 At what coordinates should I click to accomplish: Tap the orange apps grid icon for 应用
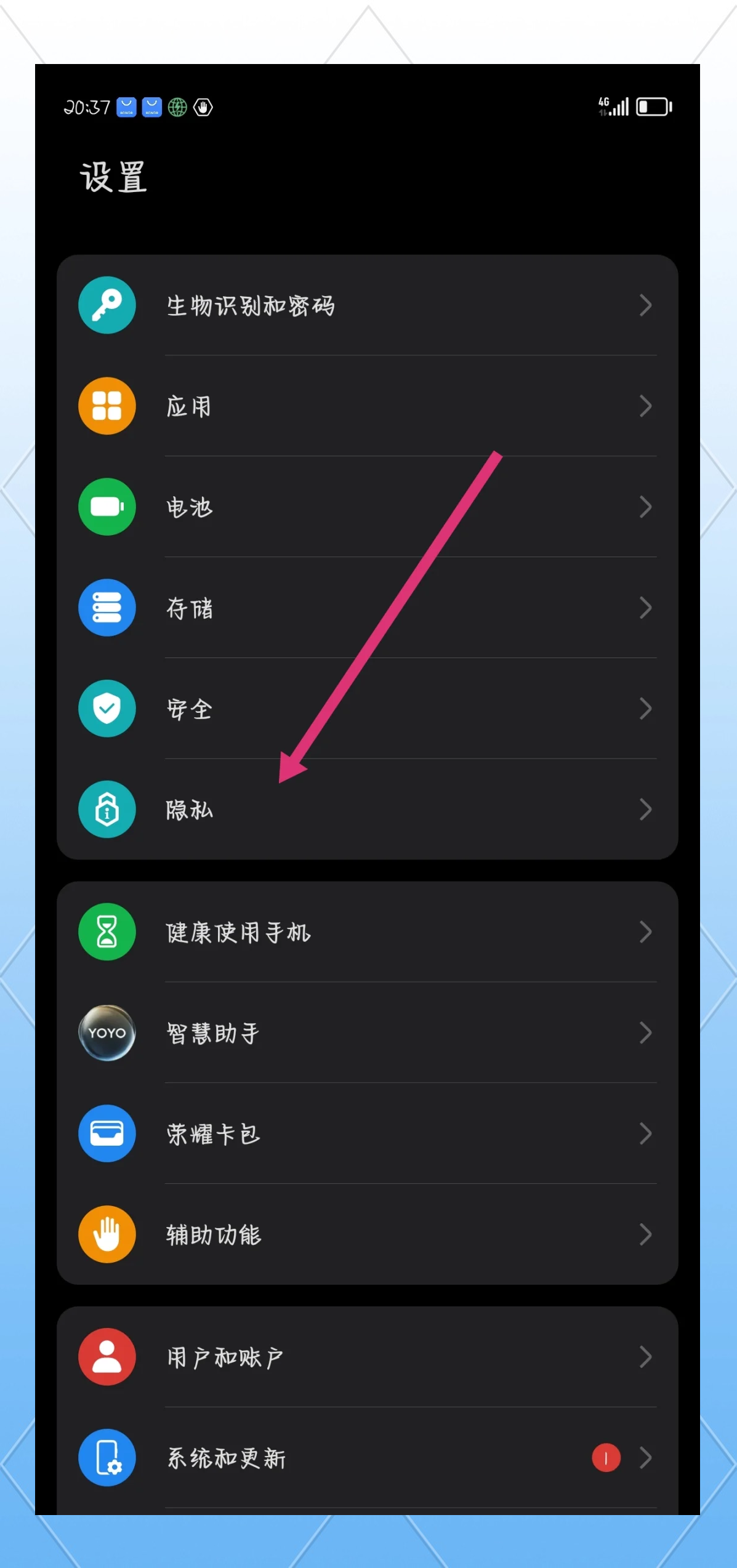(106, 406)
